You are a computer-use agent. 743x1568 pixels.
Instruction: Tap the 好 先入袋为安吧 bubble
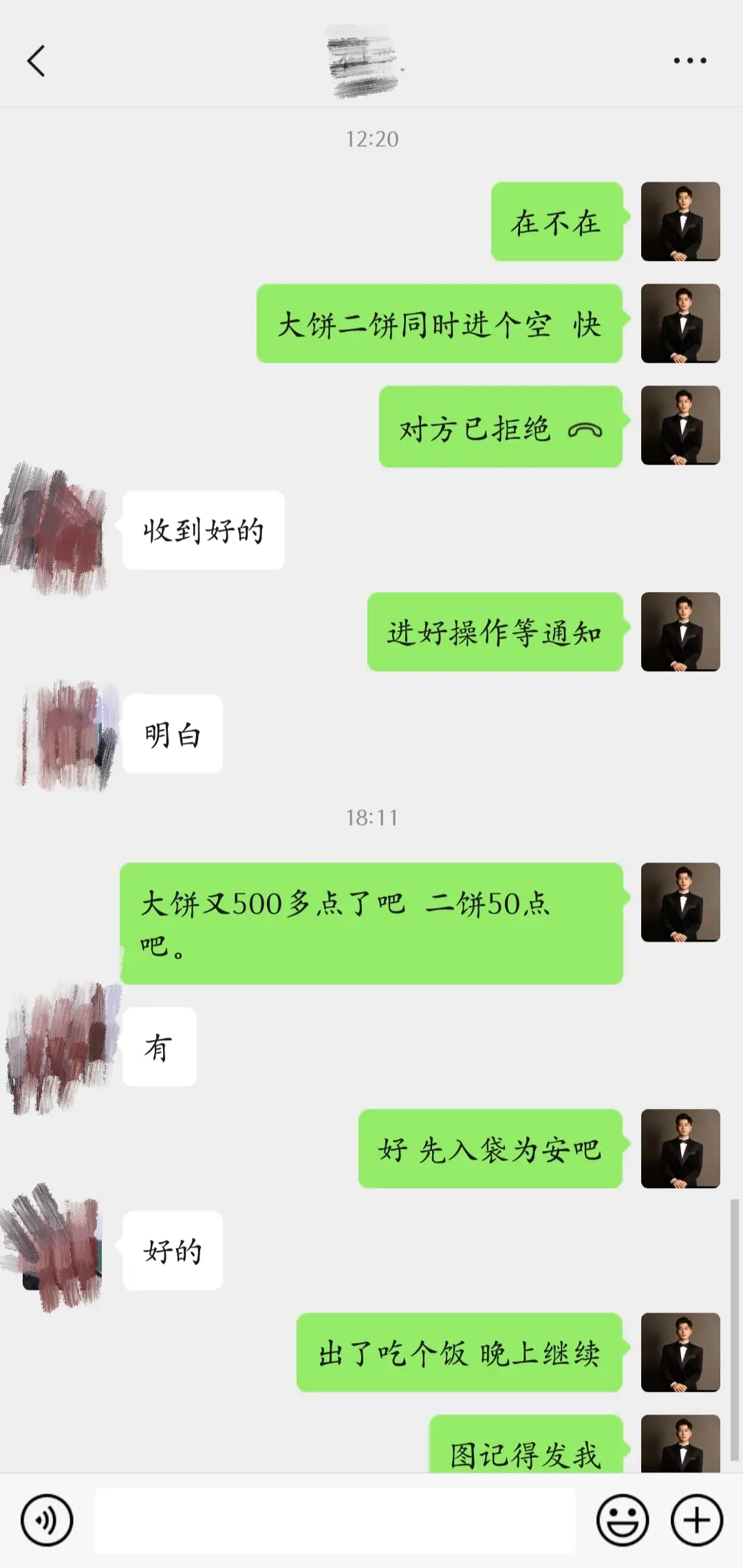pos(490,1151)
